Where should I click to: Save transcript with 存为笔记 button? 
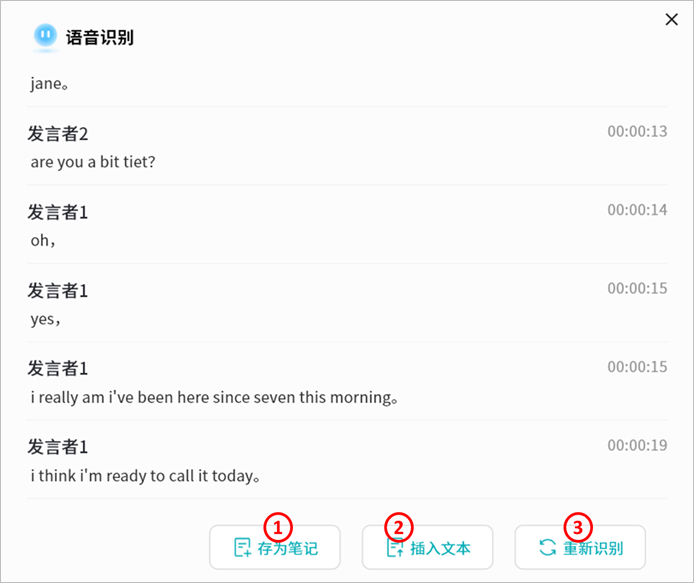(x=275, y=548)
